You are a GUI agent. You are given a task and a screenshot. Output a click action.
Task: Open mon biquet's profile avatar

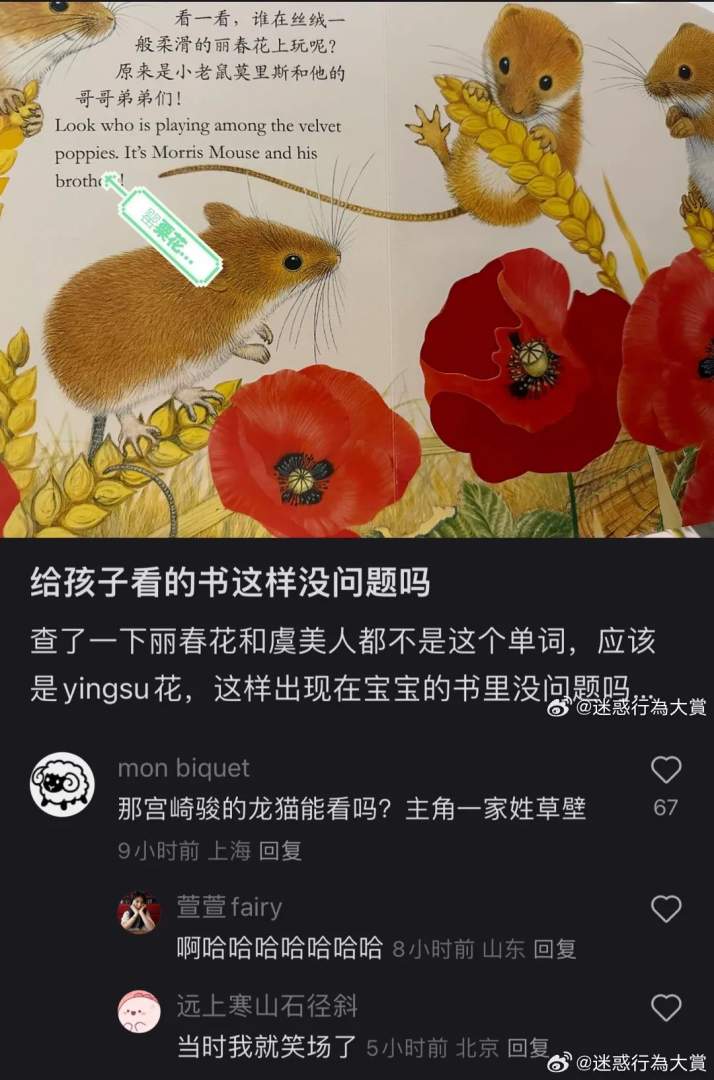[x=62, y=785]
